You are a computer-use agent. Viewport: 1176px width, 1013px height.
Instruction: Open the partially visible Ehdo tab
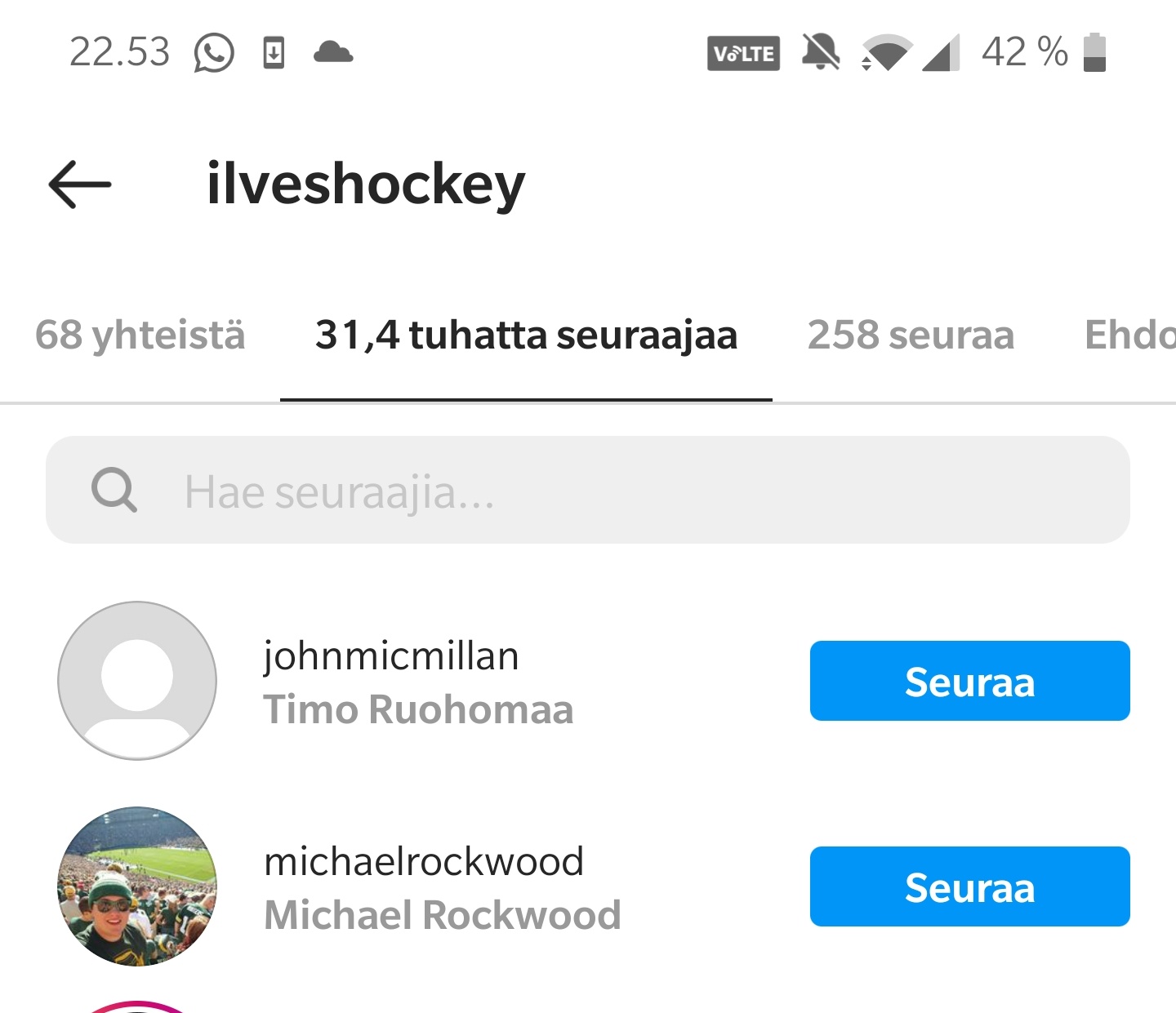pos(1130,335)
